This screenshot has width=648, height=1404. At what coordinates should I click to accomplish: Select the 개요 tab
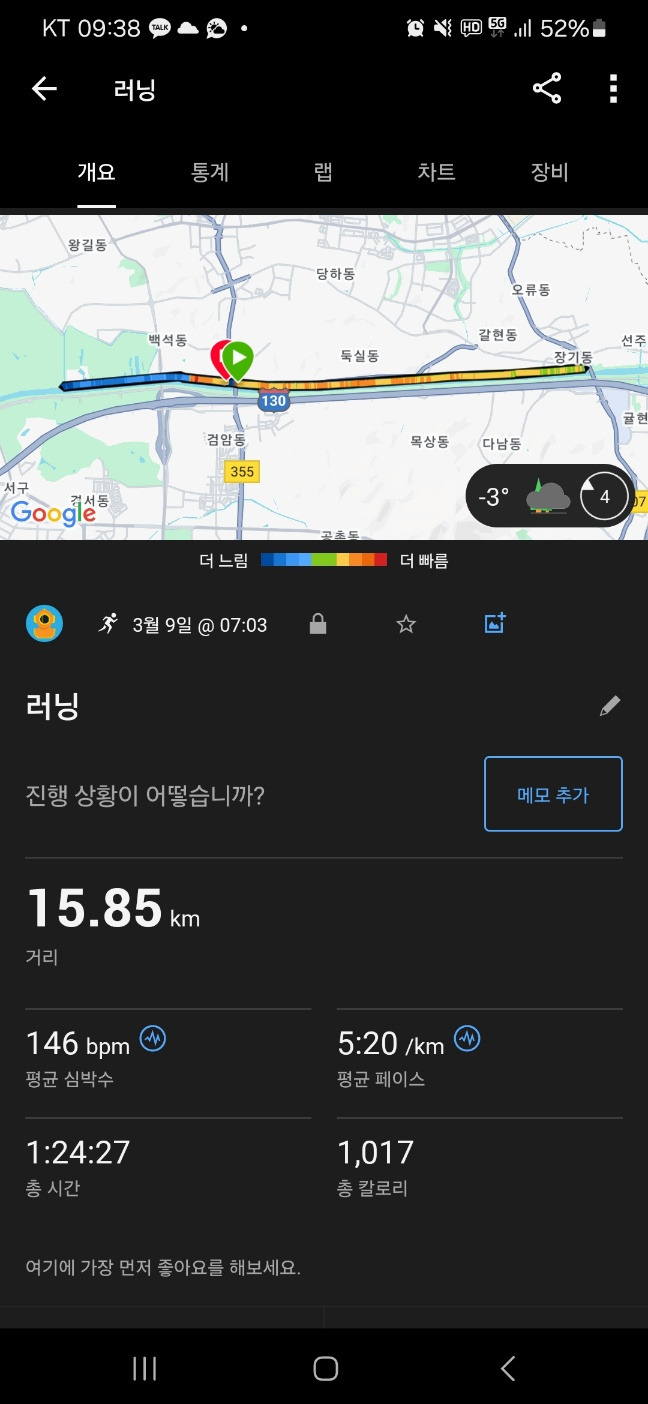pyautogui.click(x=97, y=172)
